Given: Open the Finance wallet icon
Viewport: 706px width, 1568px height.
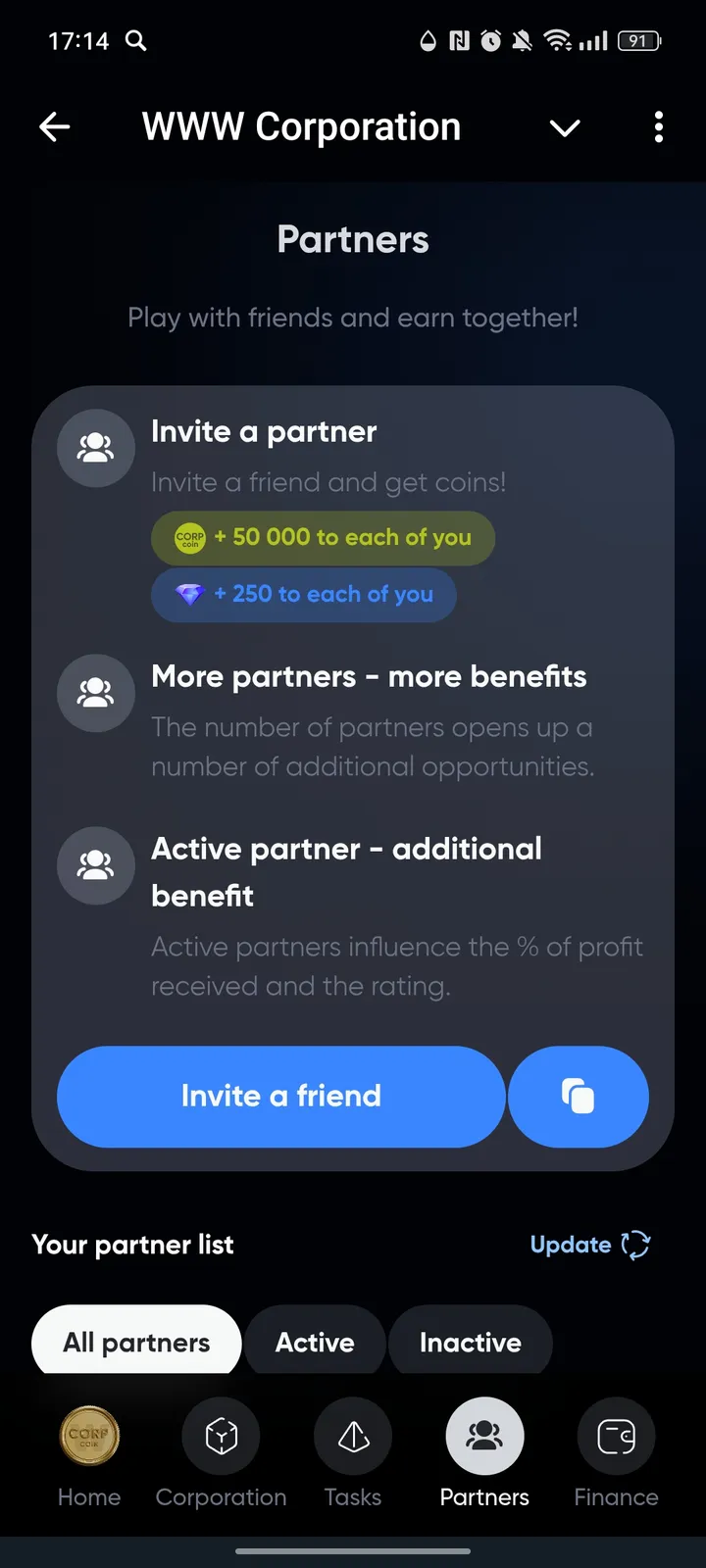Looking at the screenshot, I should pyautogui.click(x=615, y=1436).
